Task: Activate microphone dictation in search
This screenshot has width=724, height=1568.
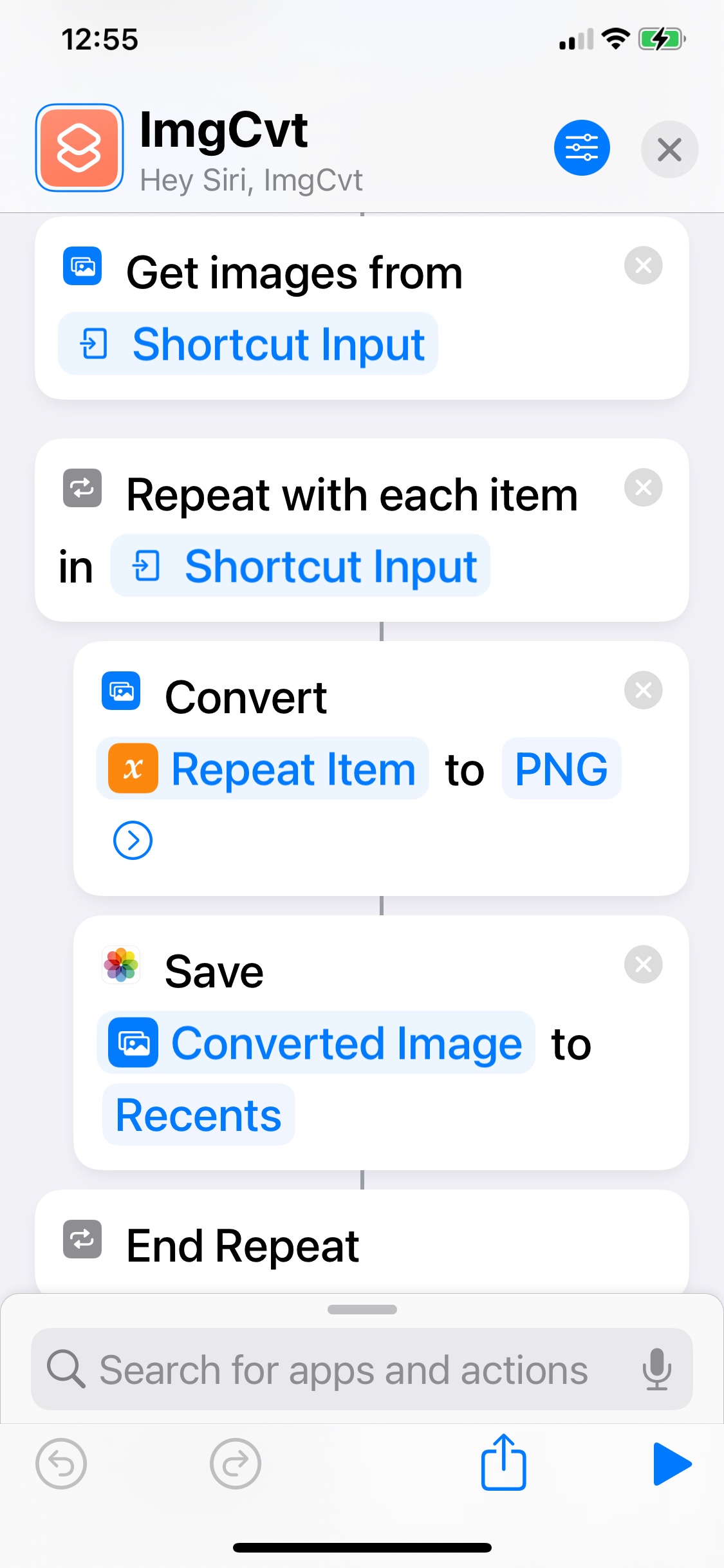Action: [x=656, y=1370]
